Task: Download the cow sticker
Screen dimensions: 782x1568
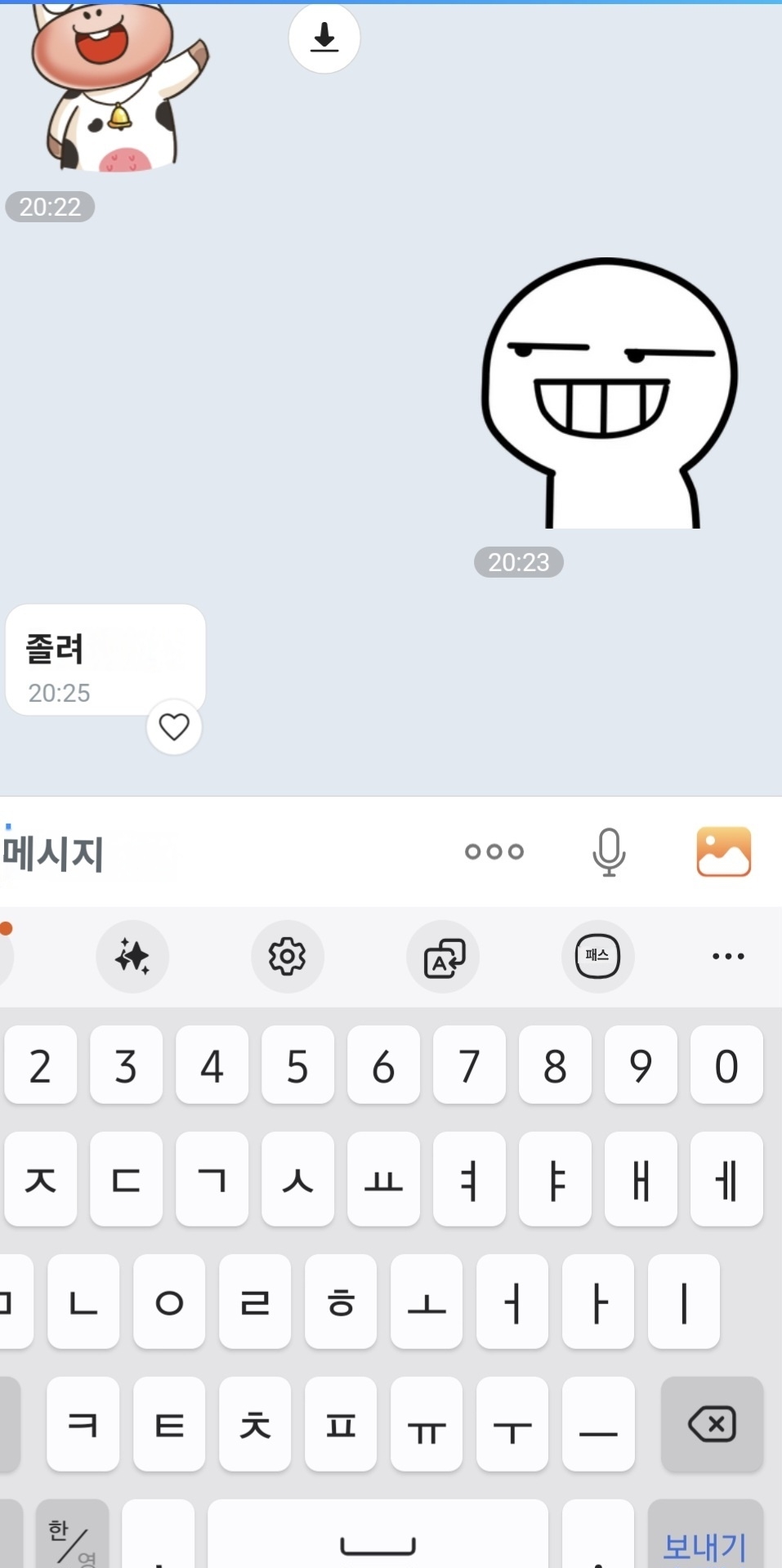Action: point(324,38)
